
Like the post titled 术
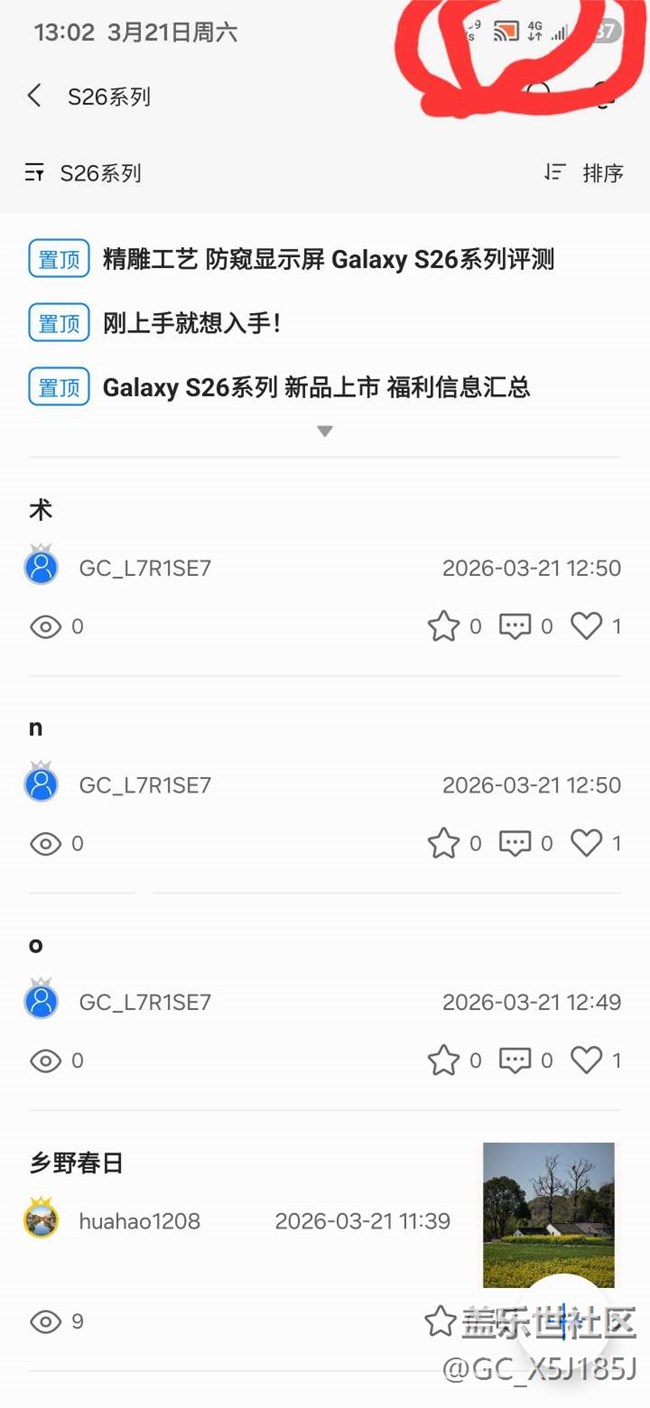click(x=586, y=627)
